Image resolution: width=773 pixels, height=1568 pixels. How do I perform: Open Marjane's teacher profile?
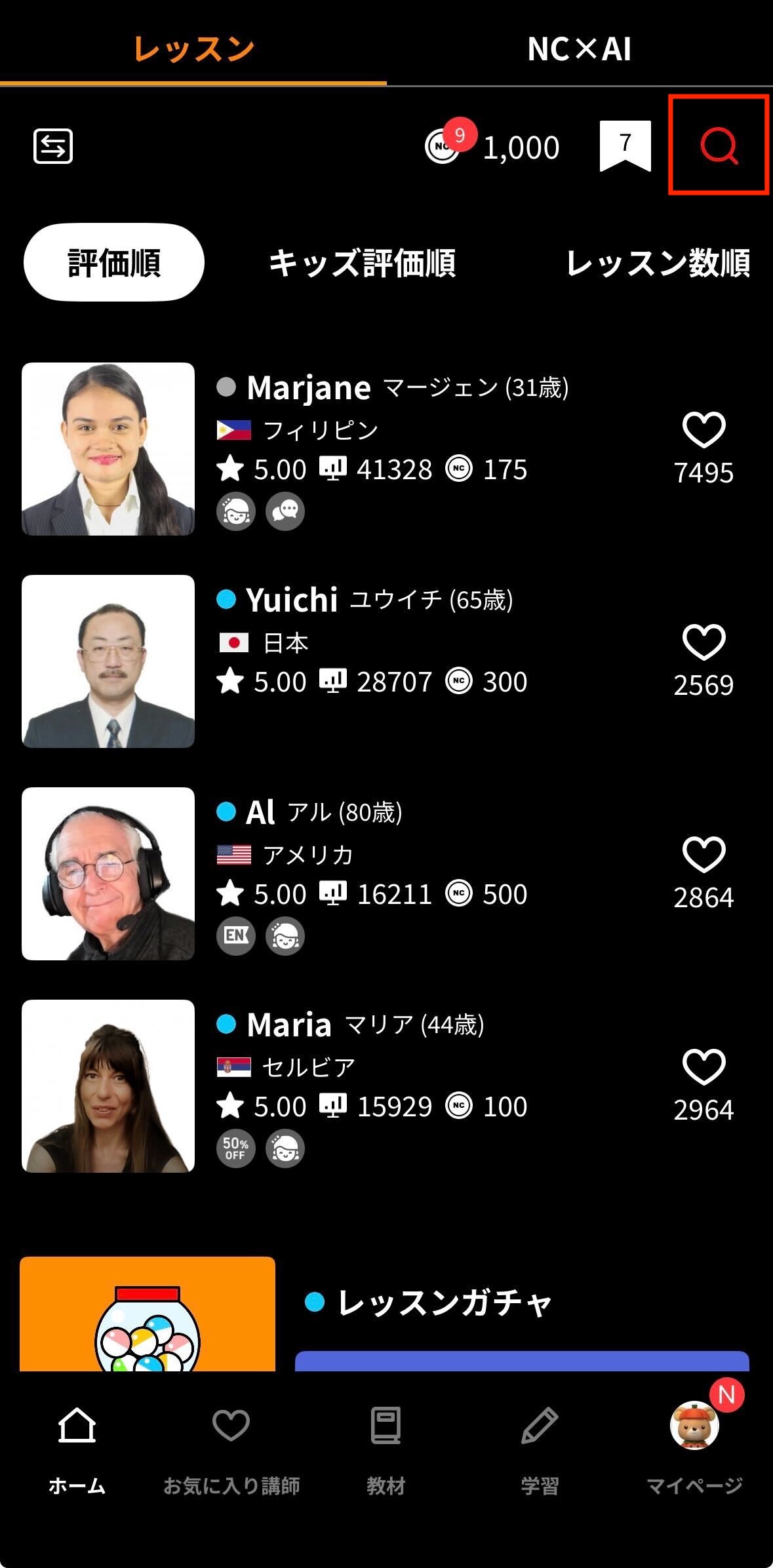coord(108,449)
